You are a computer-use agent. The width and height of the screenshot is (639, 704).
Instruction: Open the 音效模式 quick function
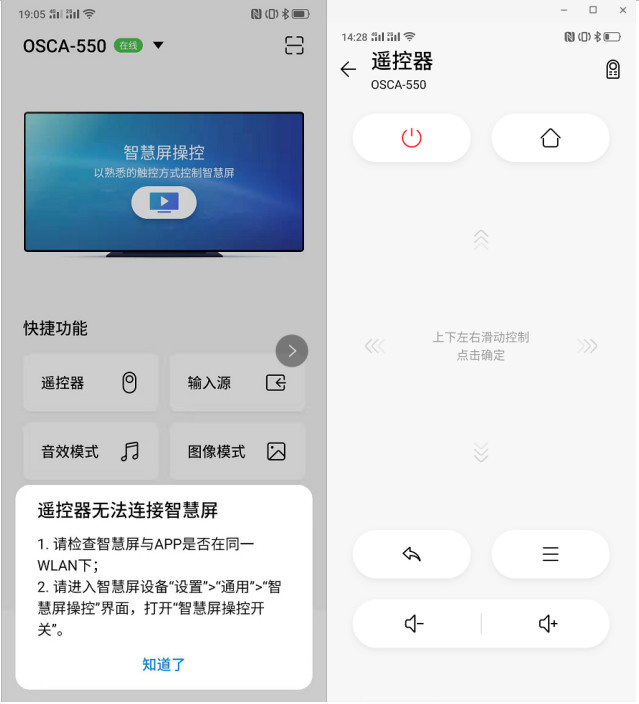(x=90, y=451)
